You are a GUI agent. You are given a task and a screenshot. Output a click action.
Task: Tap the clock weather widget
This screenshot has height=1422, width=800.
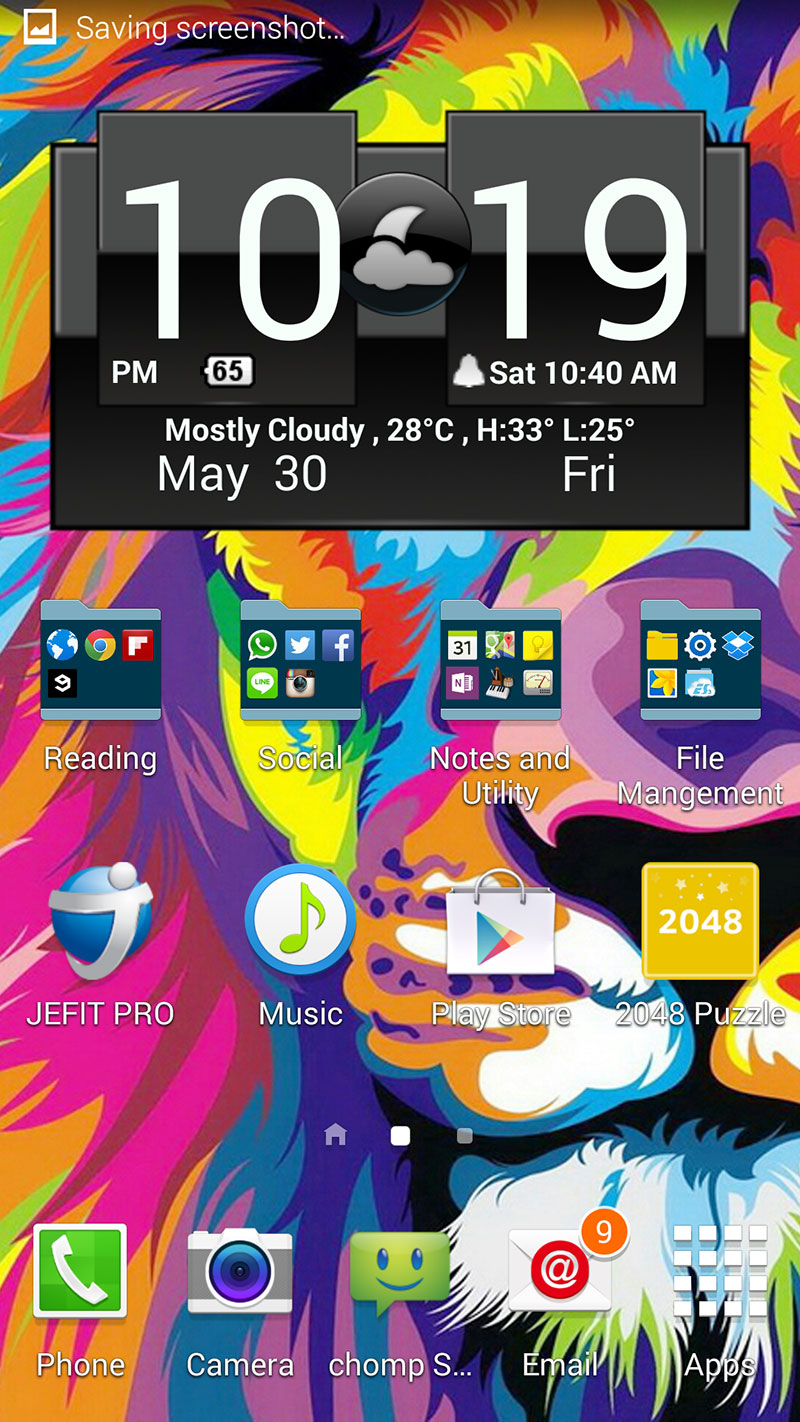coord(400,320)
